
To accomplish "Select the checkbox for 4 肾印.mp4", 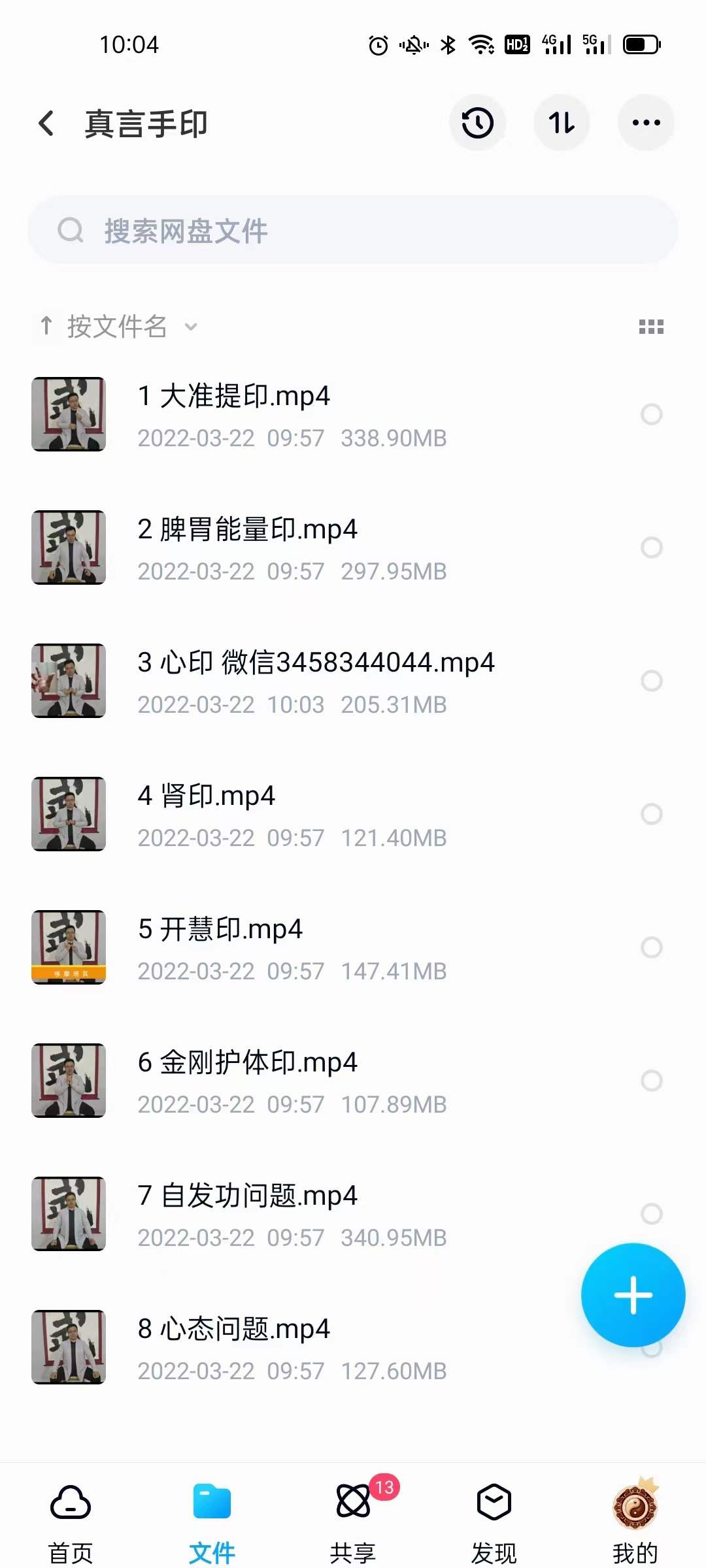I will [652, 814].
